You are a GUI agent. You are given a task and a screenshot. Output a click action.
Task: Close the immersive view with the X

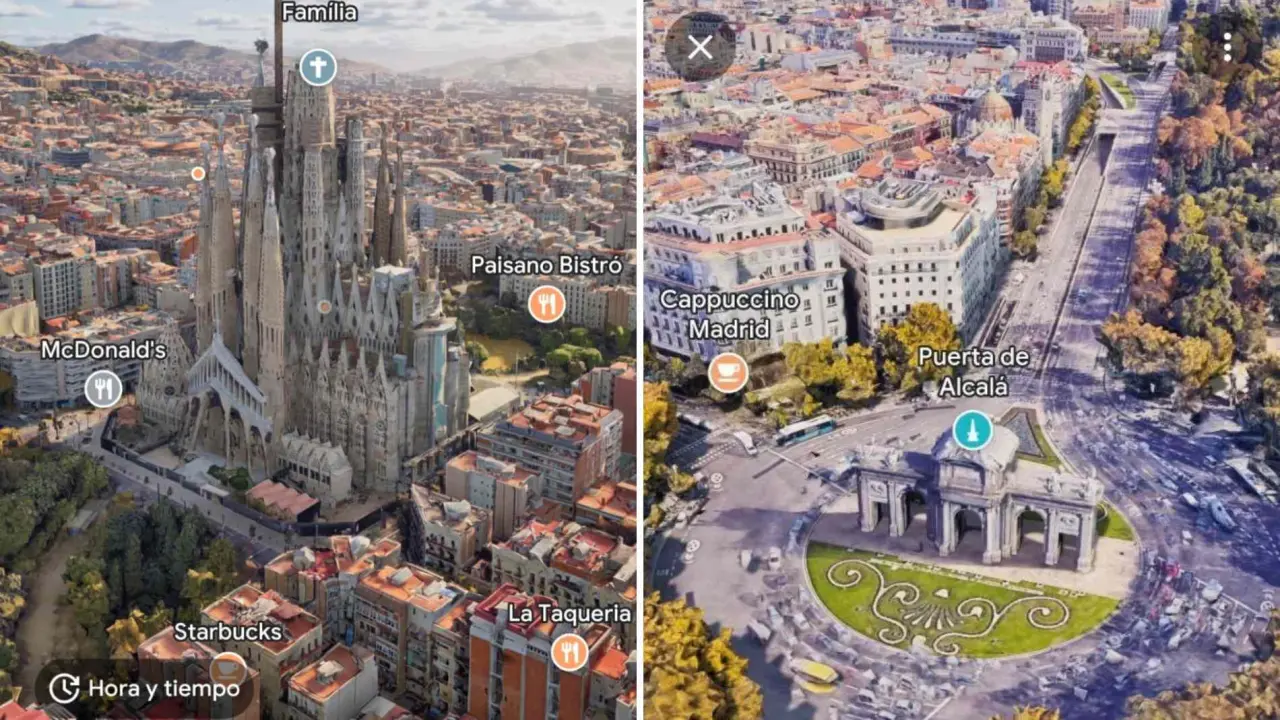click(700, 47)
